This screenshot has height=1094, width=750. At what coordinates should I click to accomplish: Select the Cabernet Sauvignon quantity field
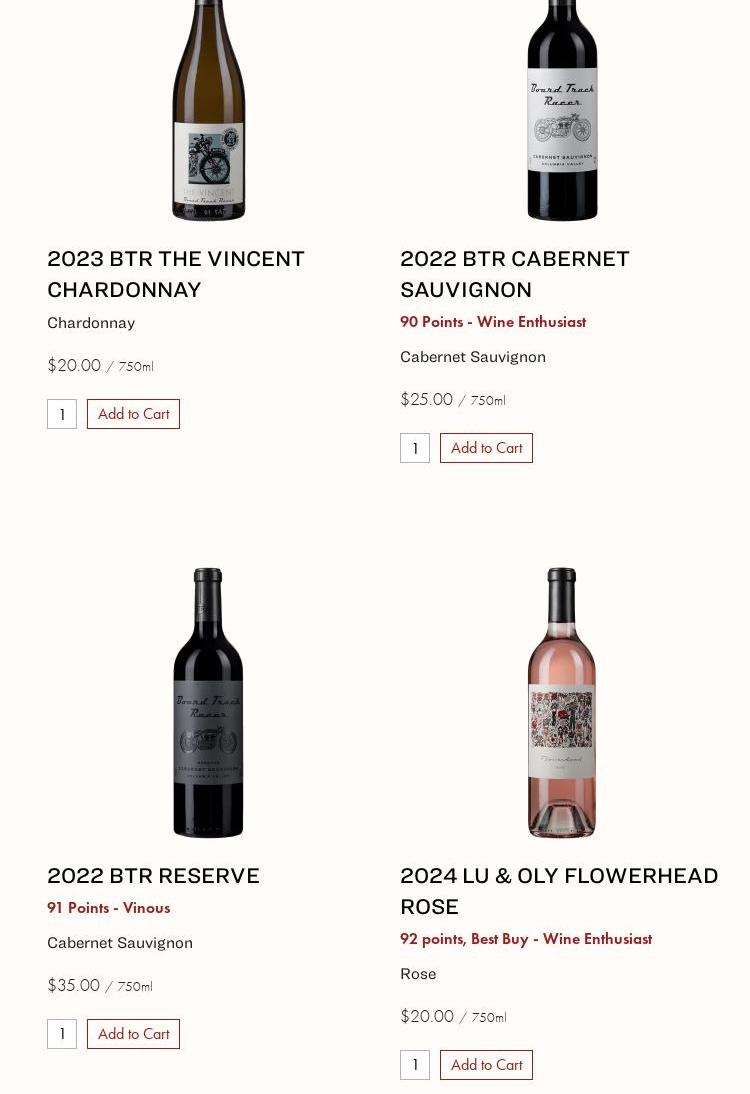tap(415, 447)
